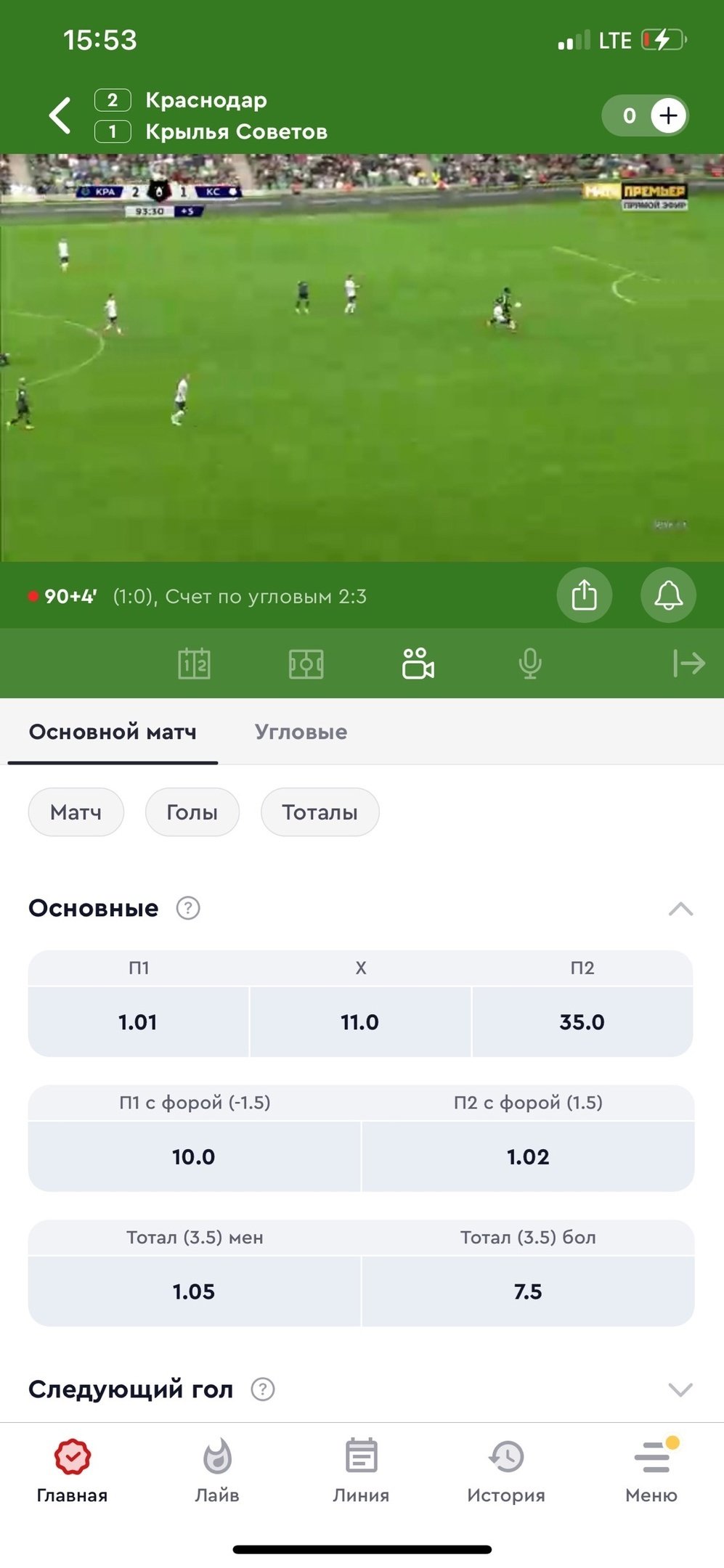This screenshot has height=1568, width=724.
Task: Open the pitch tracker view icon
Action: [306, 663]
